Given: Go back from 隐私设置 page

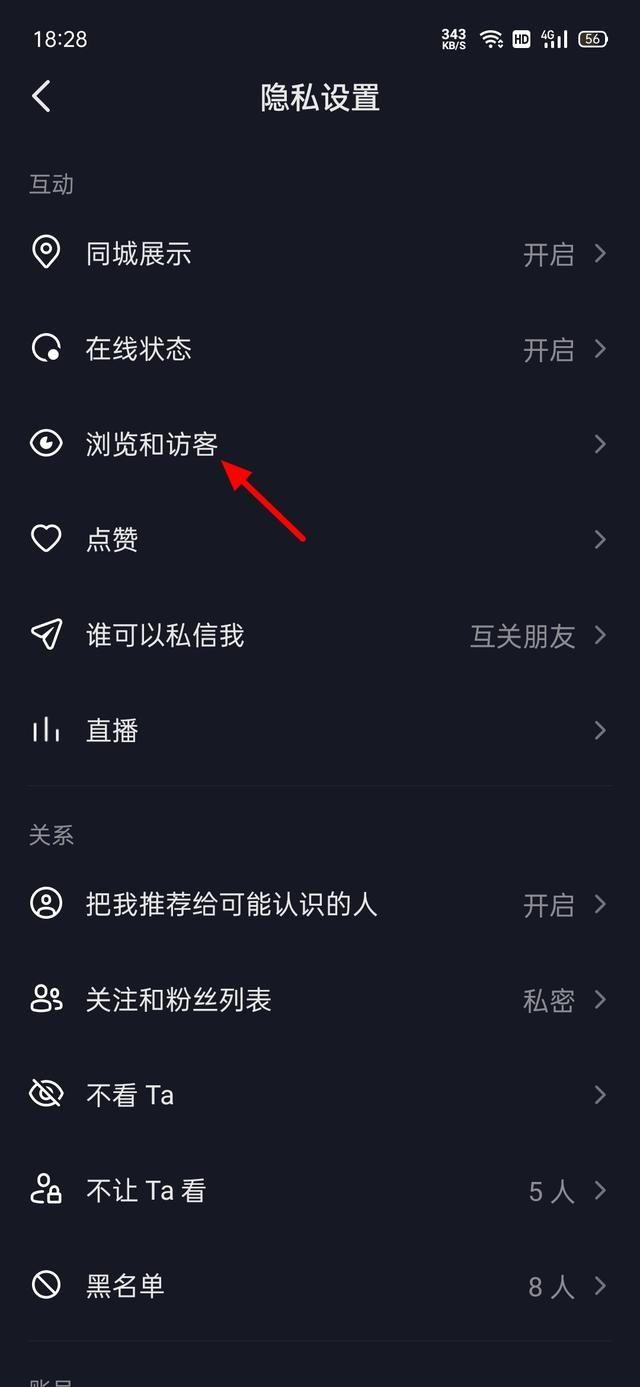Looking at the screenshot, I should tap(41, 97).
